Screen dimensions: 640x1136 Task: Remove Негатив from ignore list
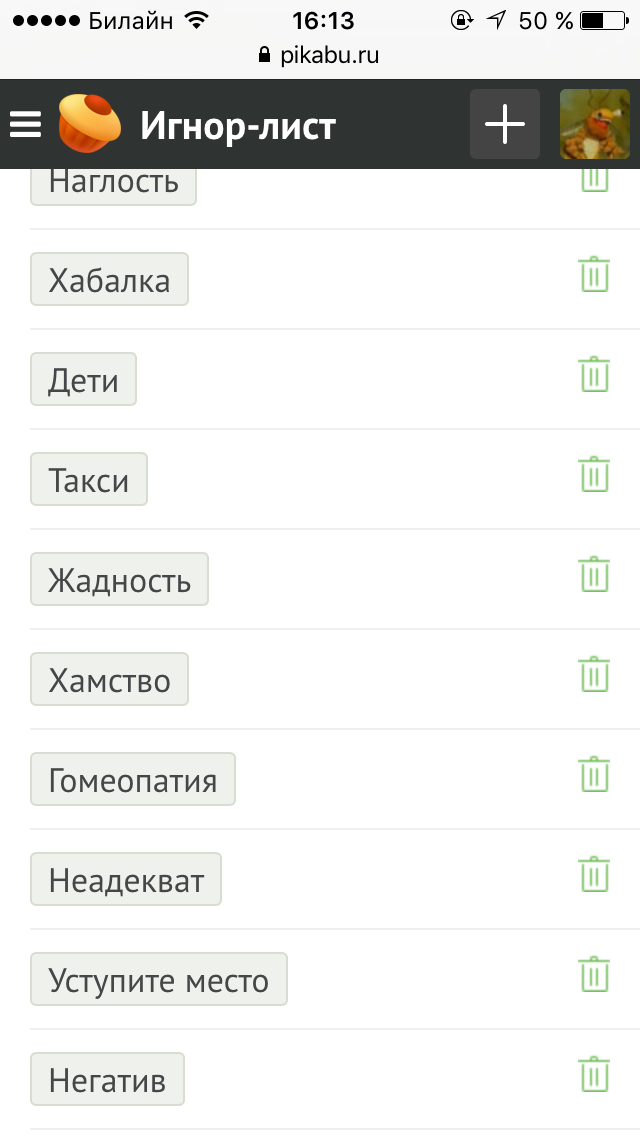click(594, 1075)
